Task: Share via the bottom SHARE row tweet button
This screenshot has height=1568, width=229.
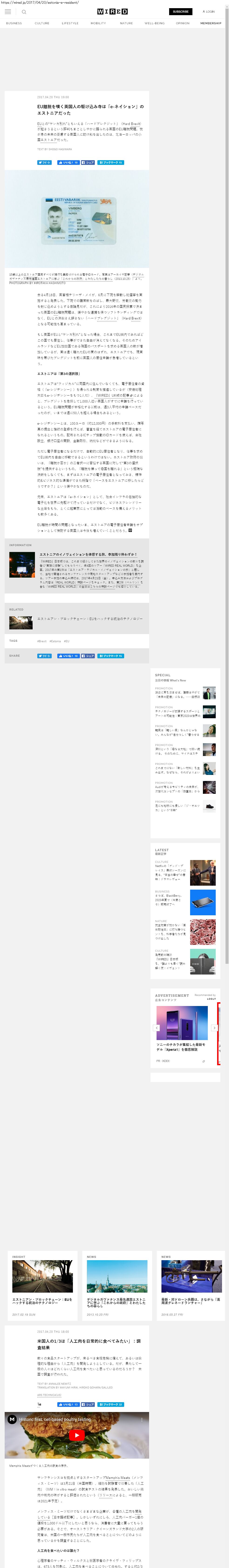Action: pyautogui.click(x=44, y=656)
